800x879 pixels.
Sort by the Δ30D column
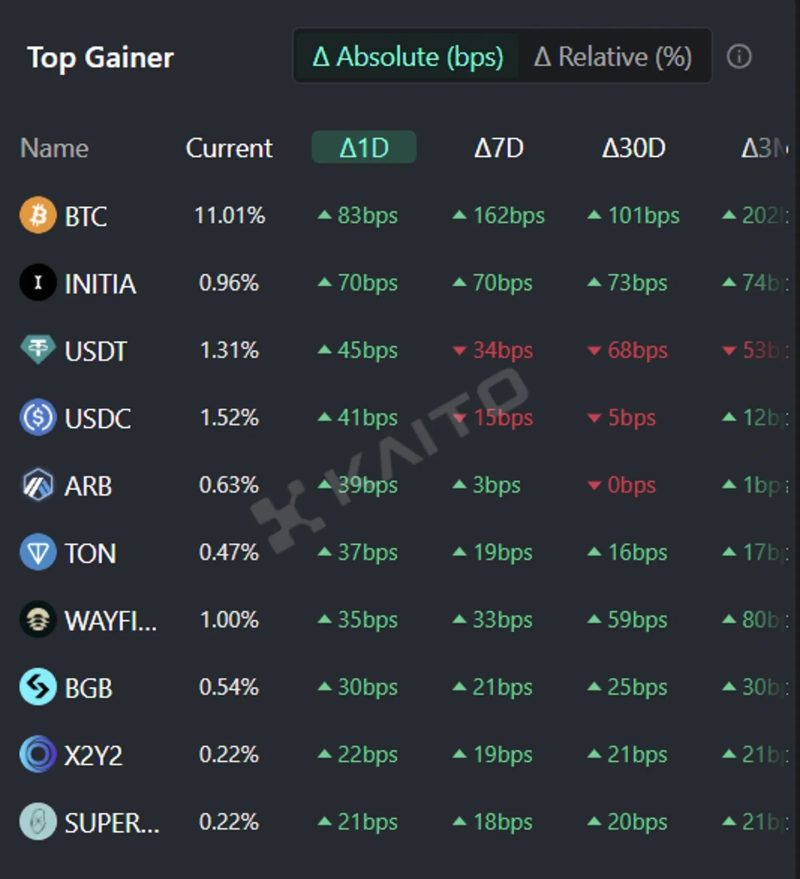click(x=633, y=148)
